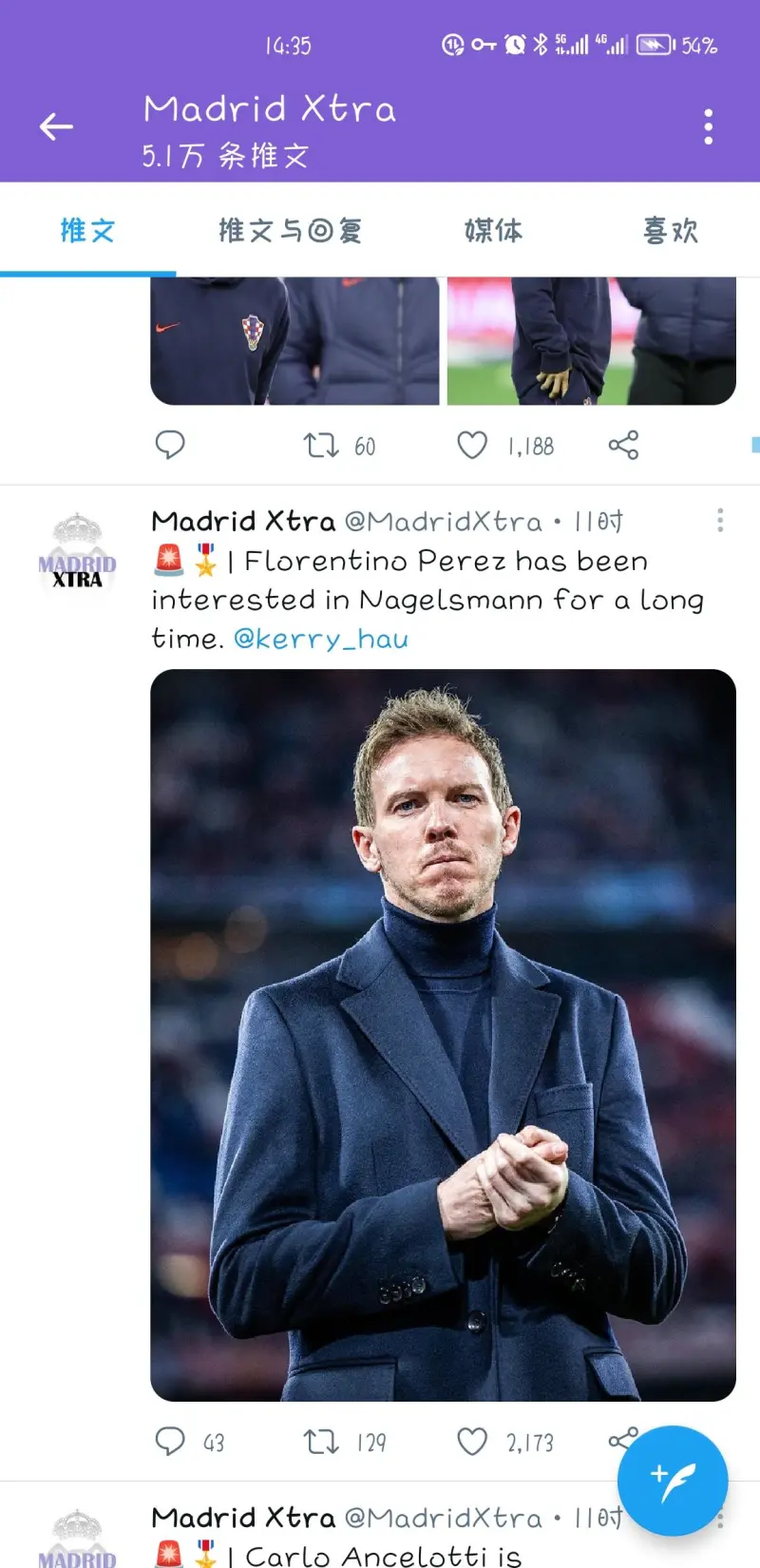
Task: Reply to the post with 60 retweets
Action: pyautogui.click(x=170, y=445)
